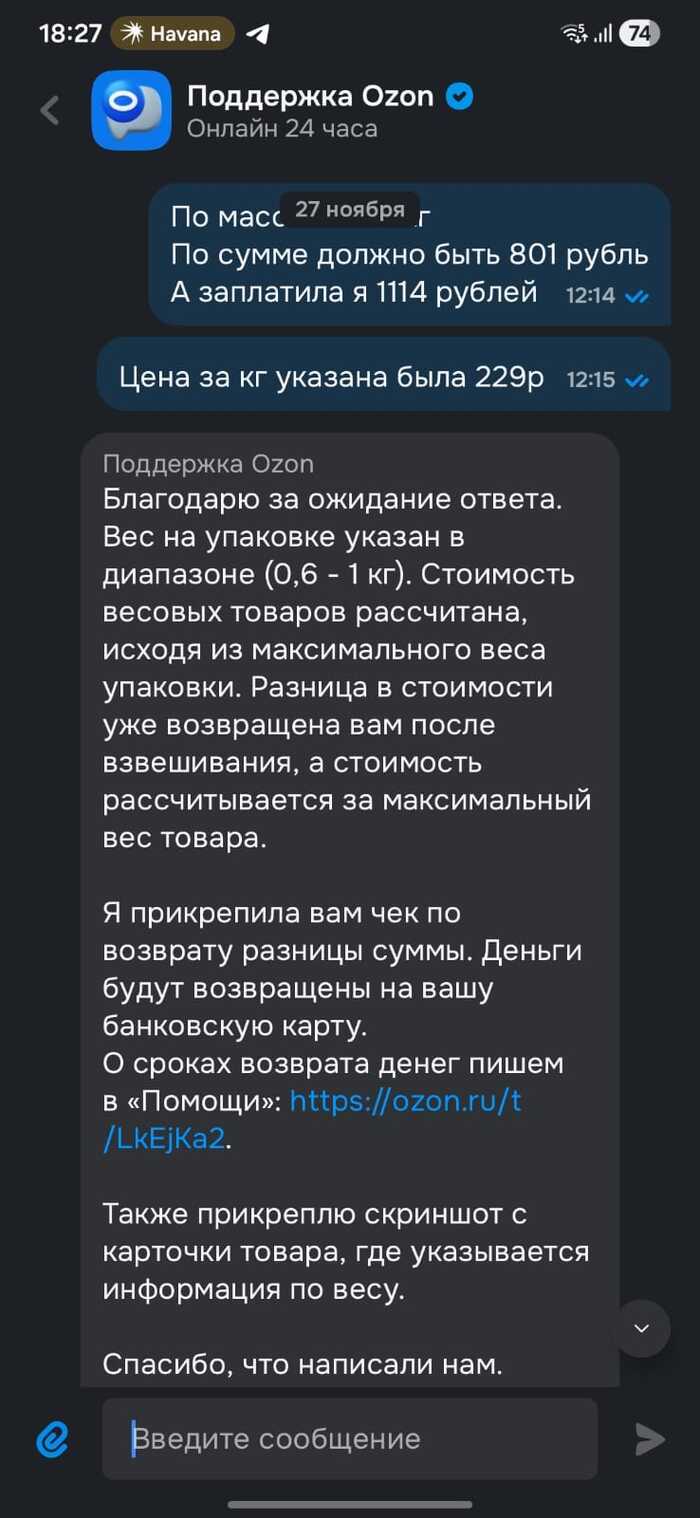
Task: Open the Havana status bar pill
Action: tap(172, 34)
